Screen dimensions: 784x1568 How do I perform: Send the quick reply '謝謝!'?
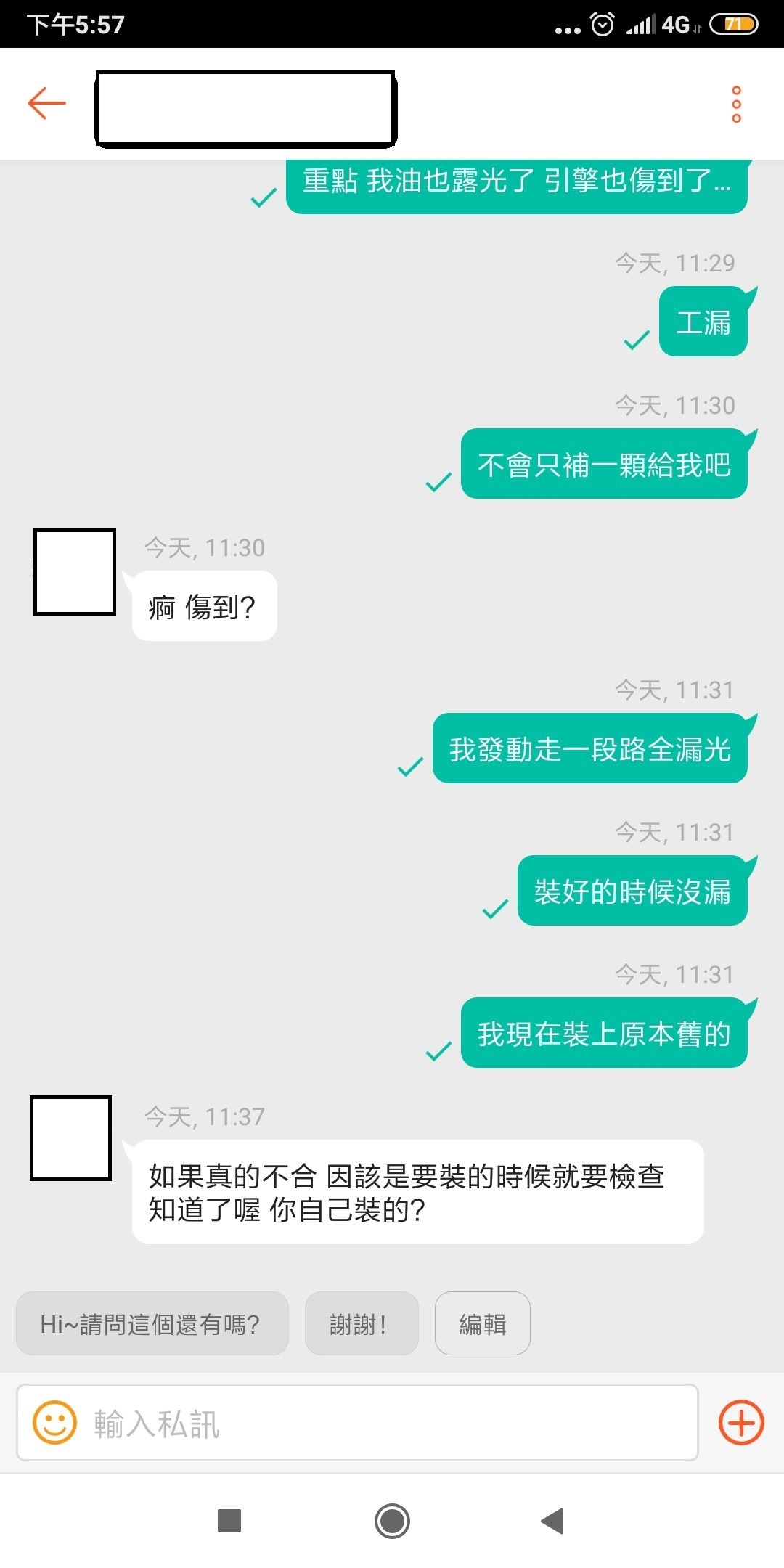(361, 1323)
